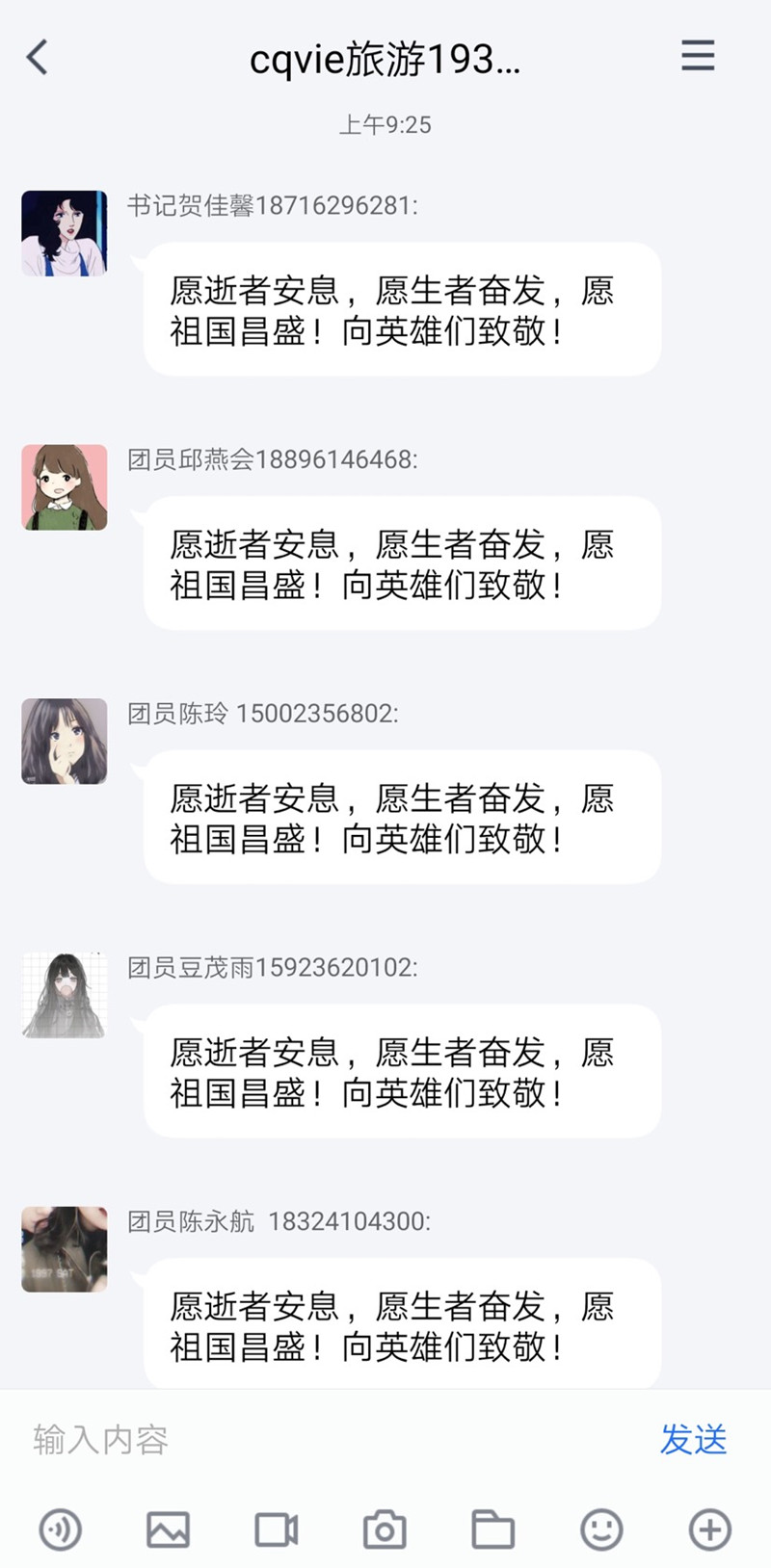Open more options with the plus icon

[710, 1529]
